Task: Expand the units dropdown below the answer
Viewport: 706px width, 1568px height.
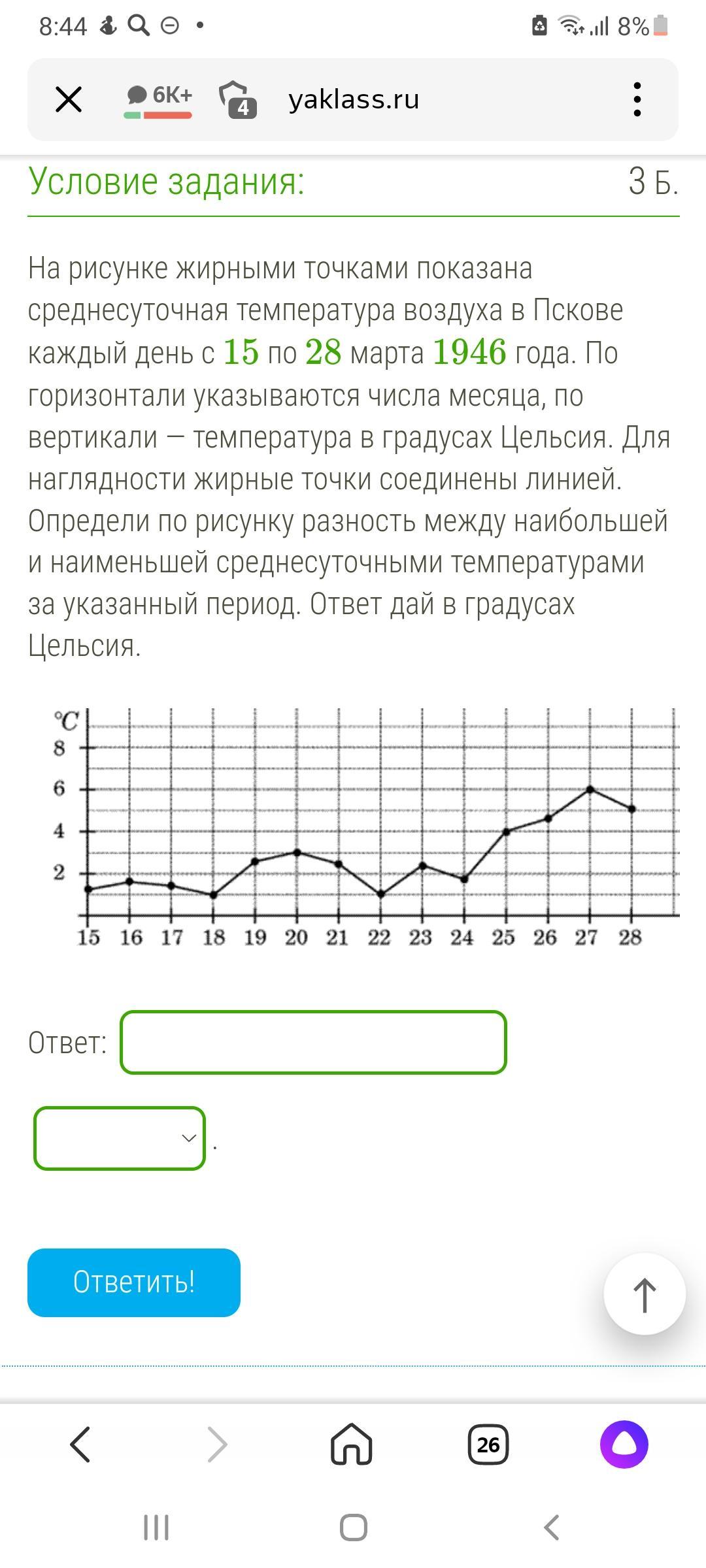Action: [120, 1138]
